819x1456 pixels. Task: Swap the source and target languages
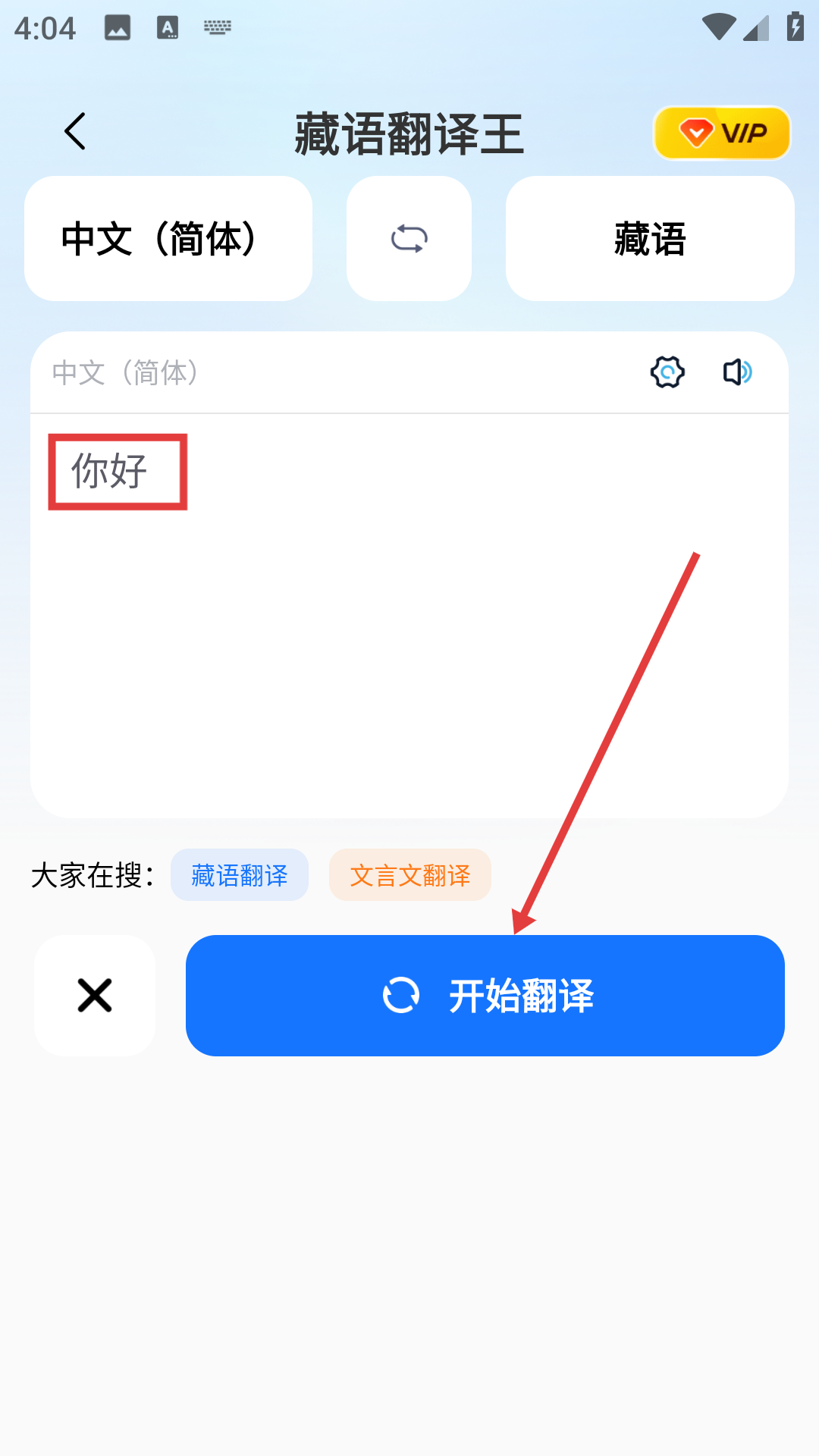point(409,239)
